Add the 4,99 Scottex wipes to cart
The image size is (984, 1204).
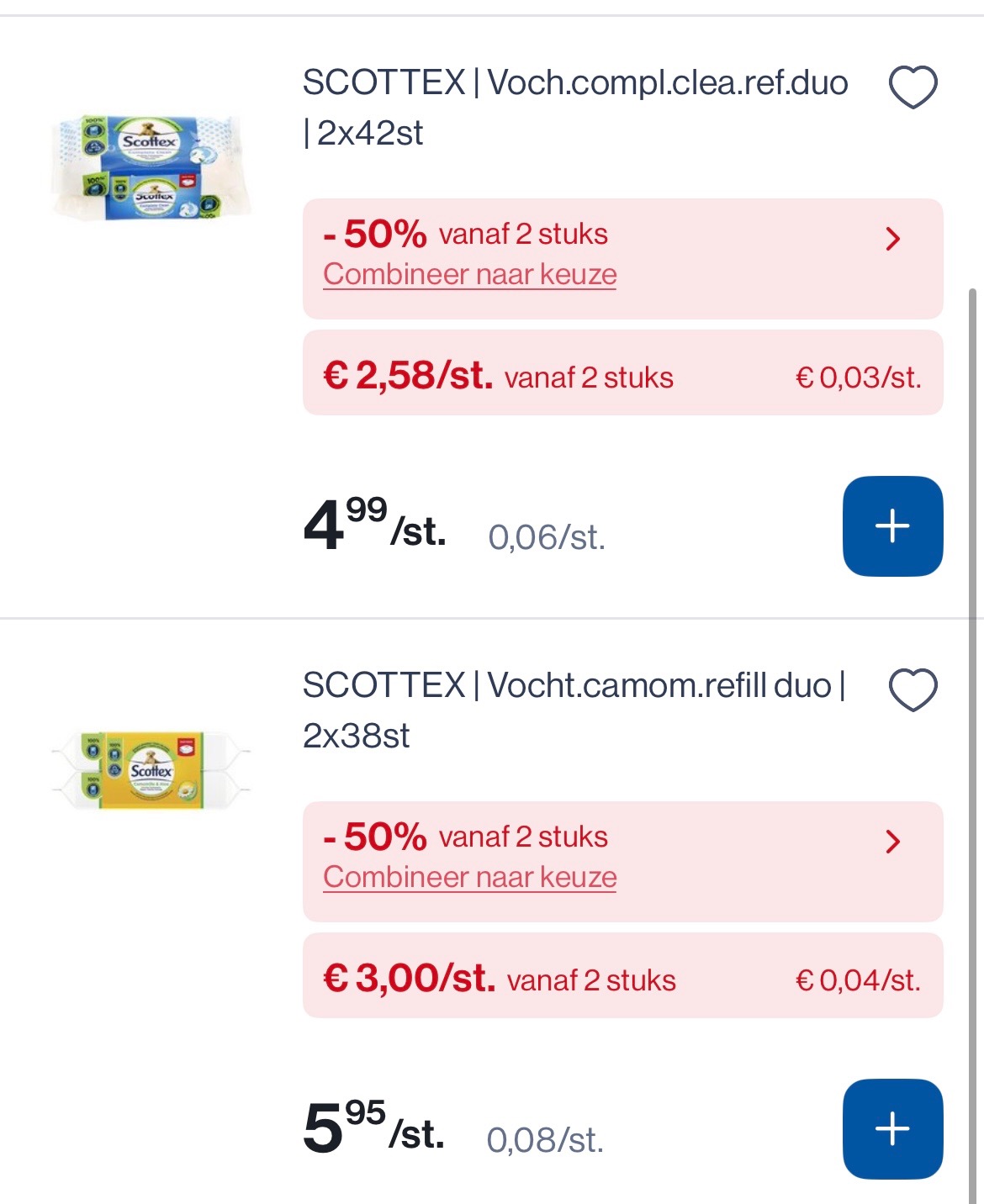894,527
